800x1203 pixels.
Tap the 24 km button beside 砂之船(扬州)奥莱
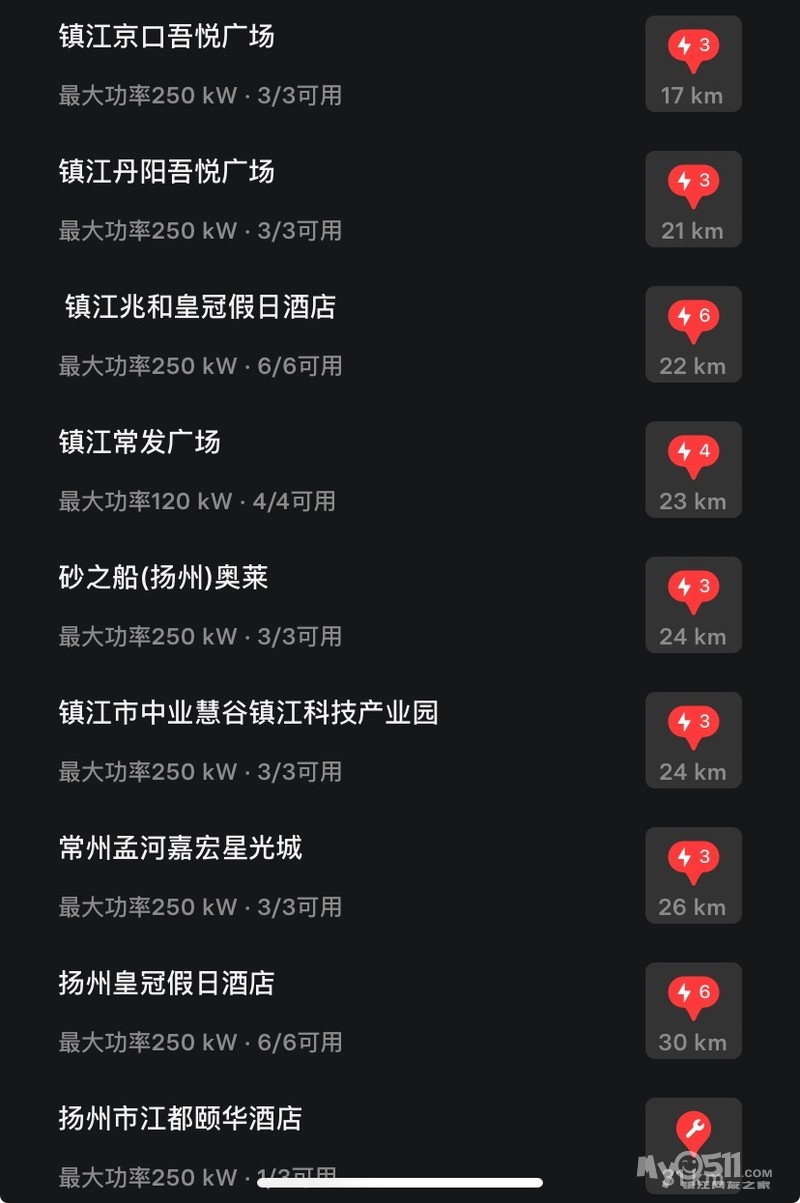pyautogui.click(x=693, y=605)
